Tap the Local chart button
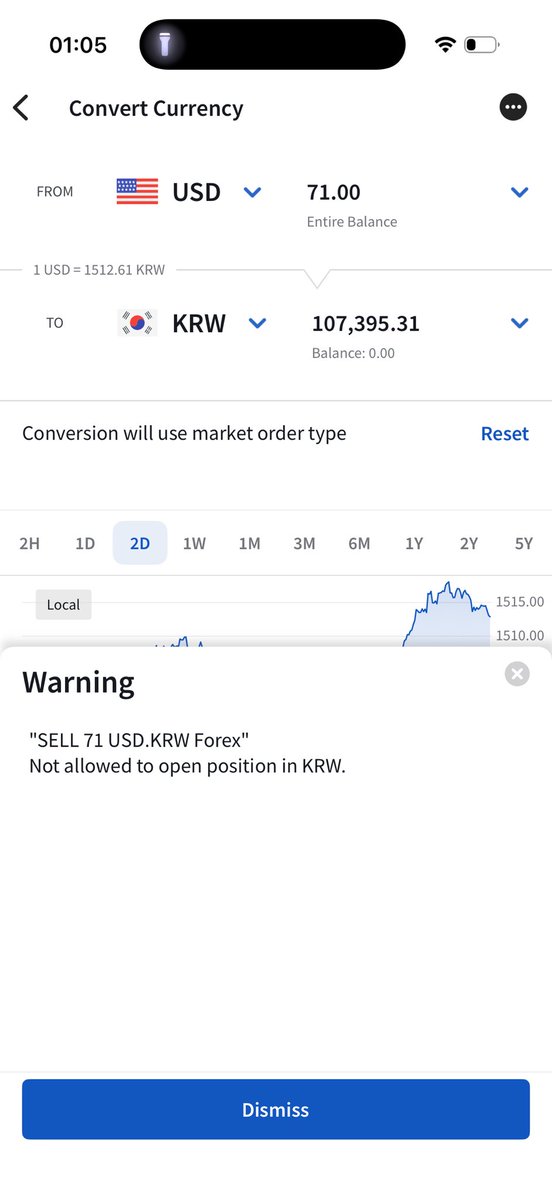The height and width of the screenshot is (1200, 552). pos(63,605)
